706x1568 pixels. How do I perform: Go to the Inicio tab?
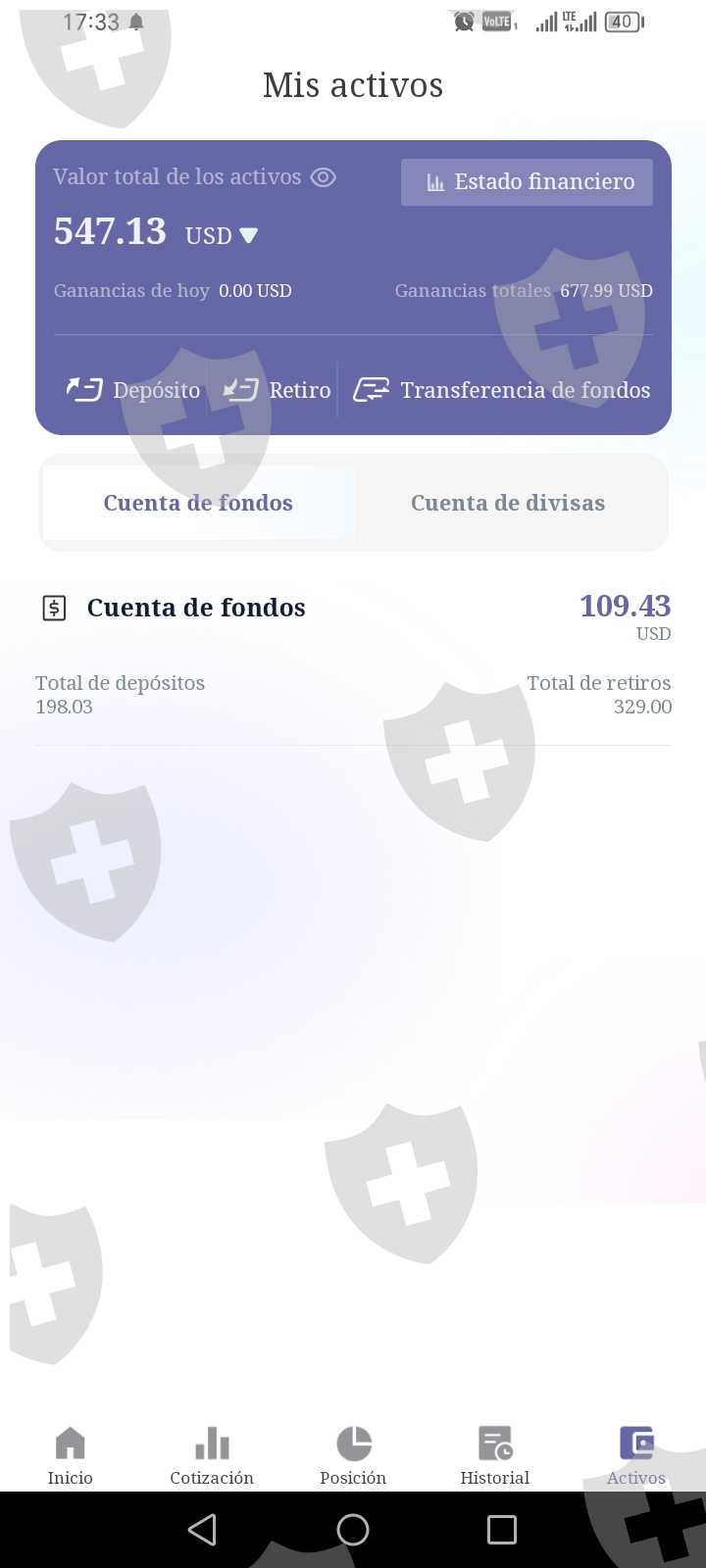pos(71,1455)
